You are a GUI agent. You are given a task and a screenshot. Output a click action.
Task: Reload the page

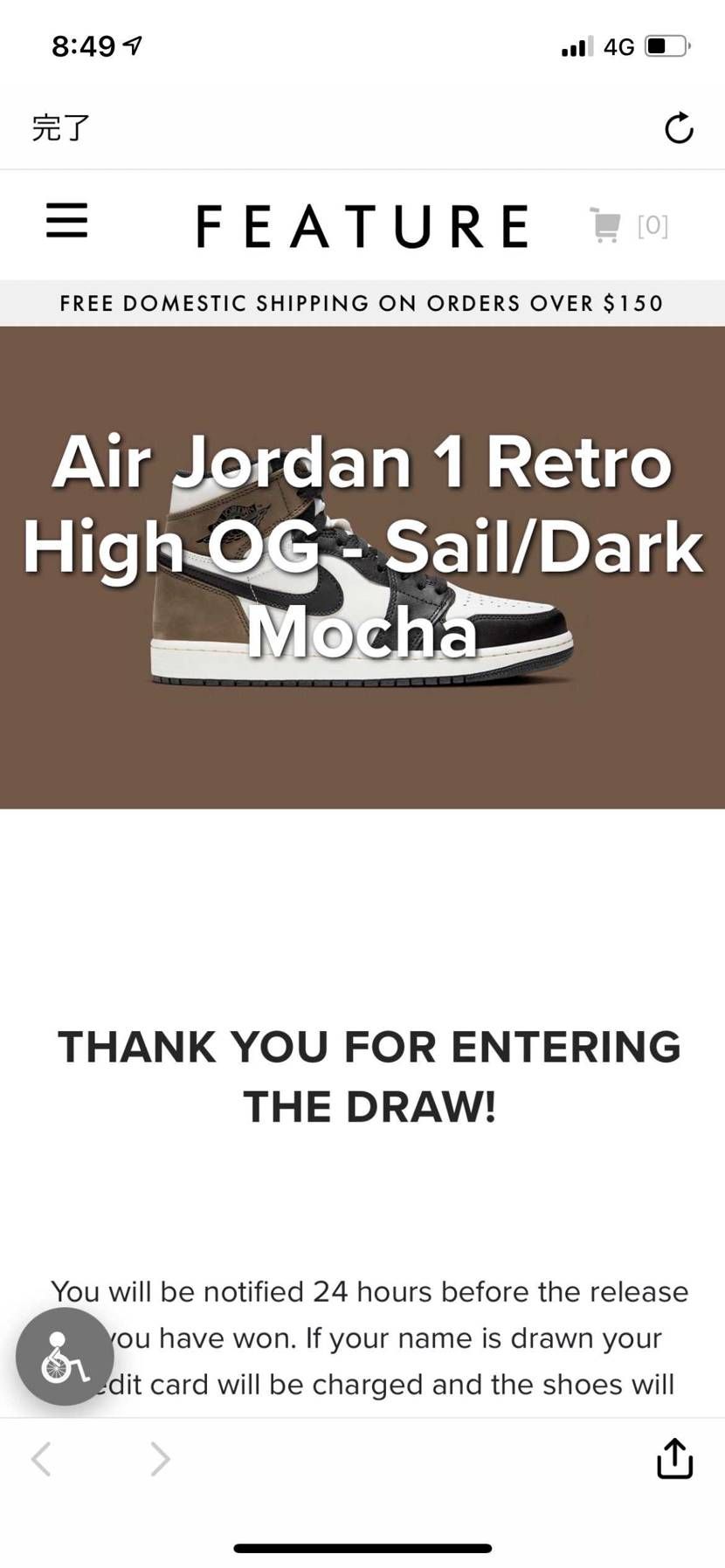point(679,128)
